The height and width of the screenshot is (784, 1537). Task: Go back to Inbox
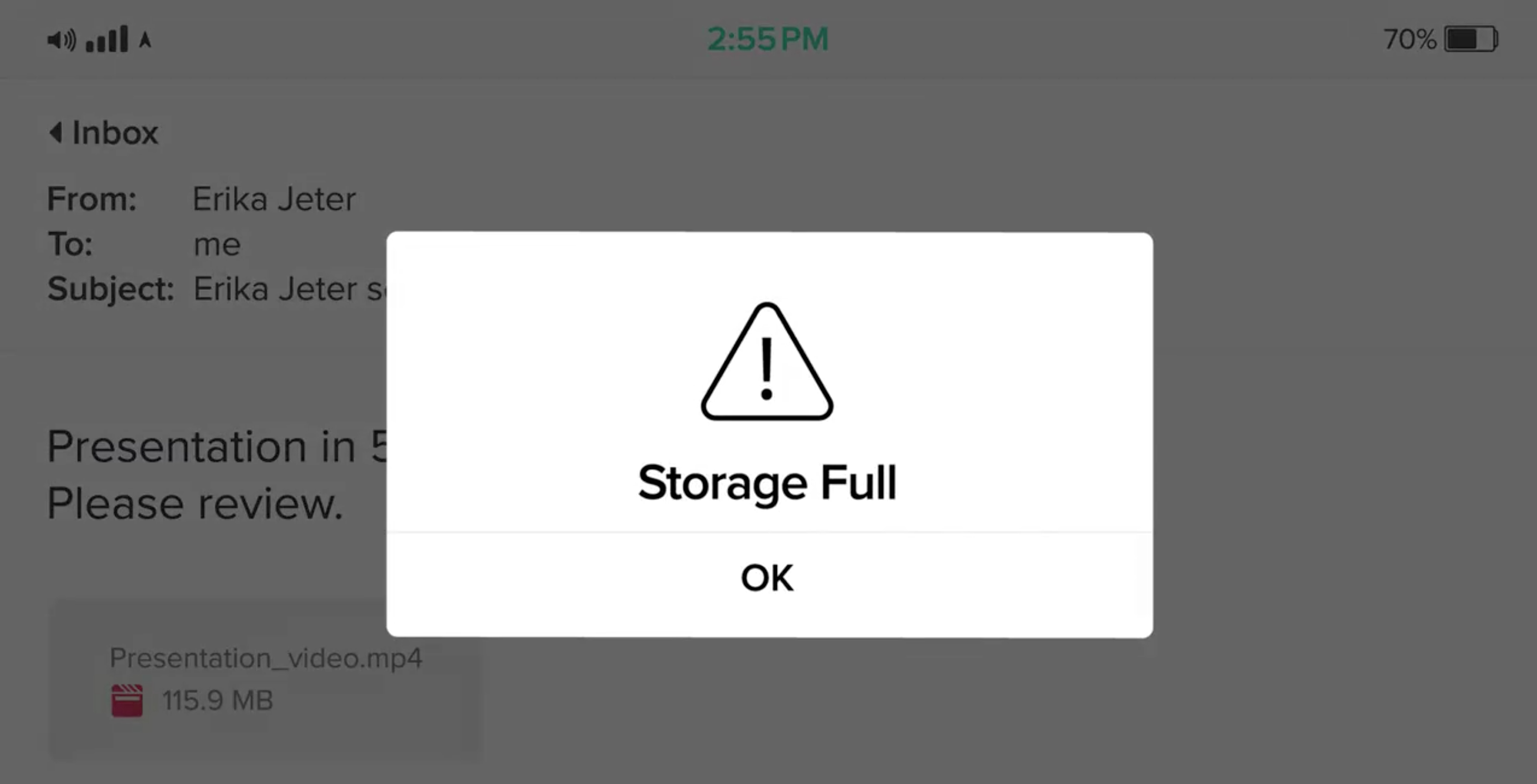point(104,133)
